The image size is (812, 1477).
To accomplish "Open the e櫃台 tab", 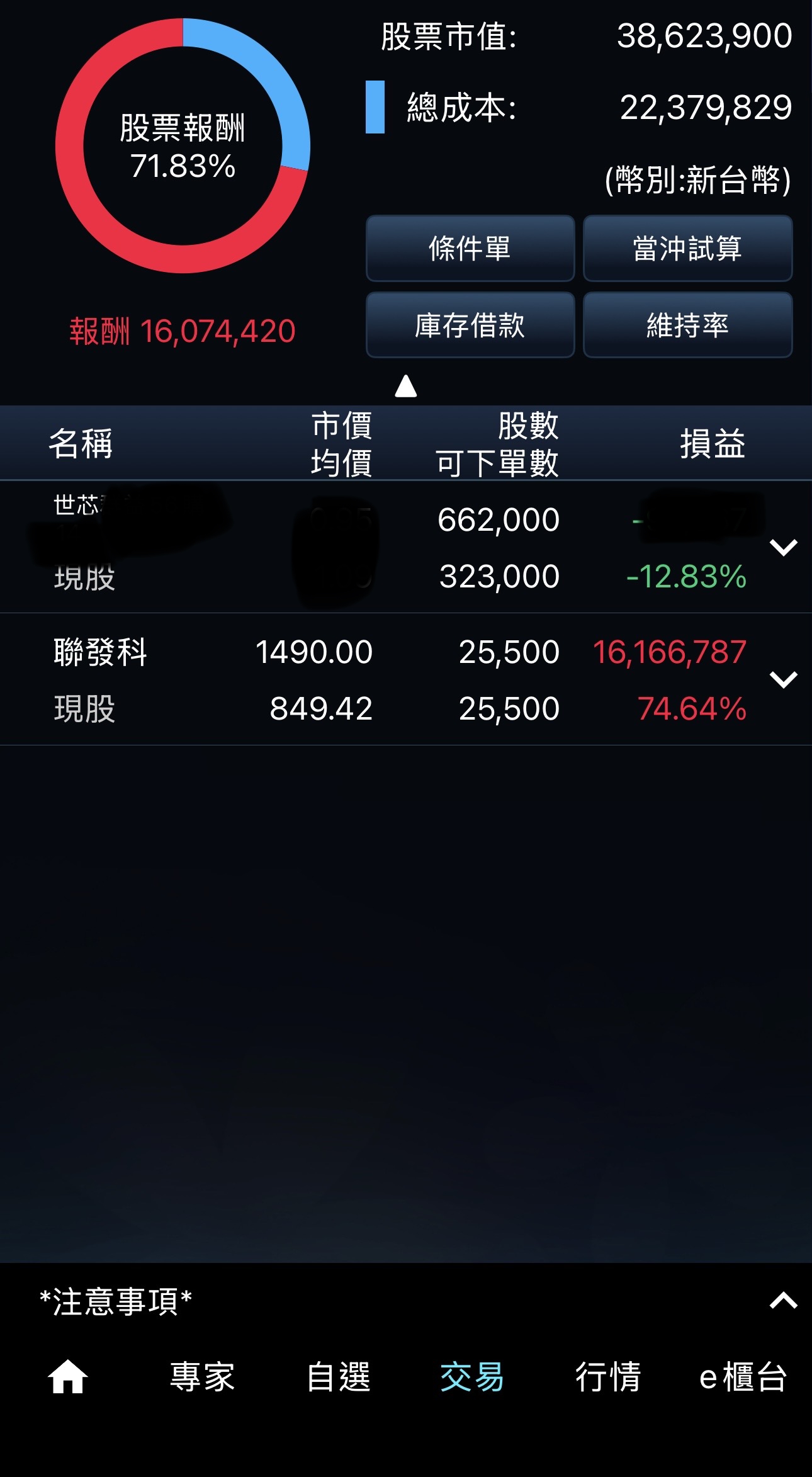I will [x=743, y=1377].
